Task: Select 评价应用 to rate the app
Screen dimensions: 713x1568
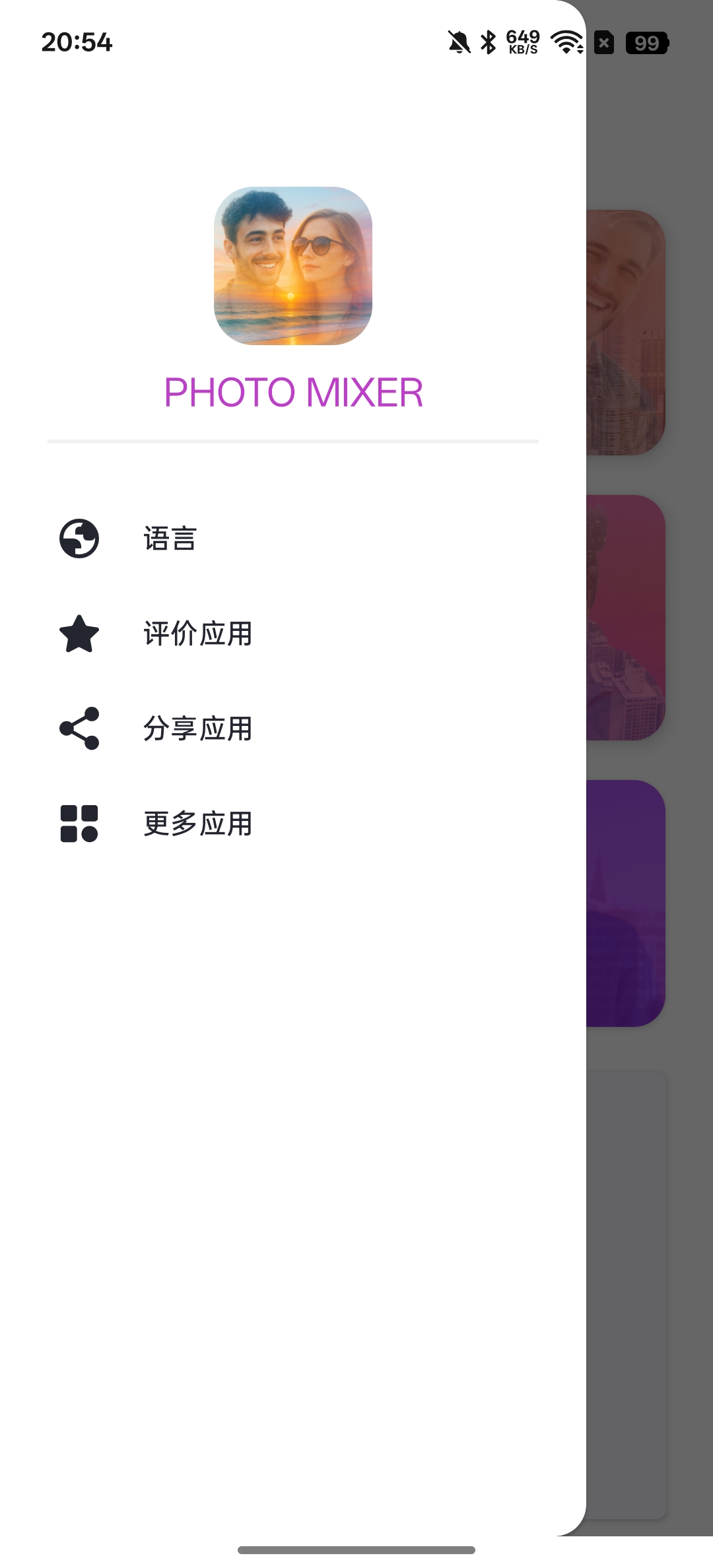Action: coord(293,634)
